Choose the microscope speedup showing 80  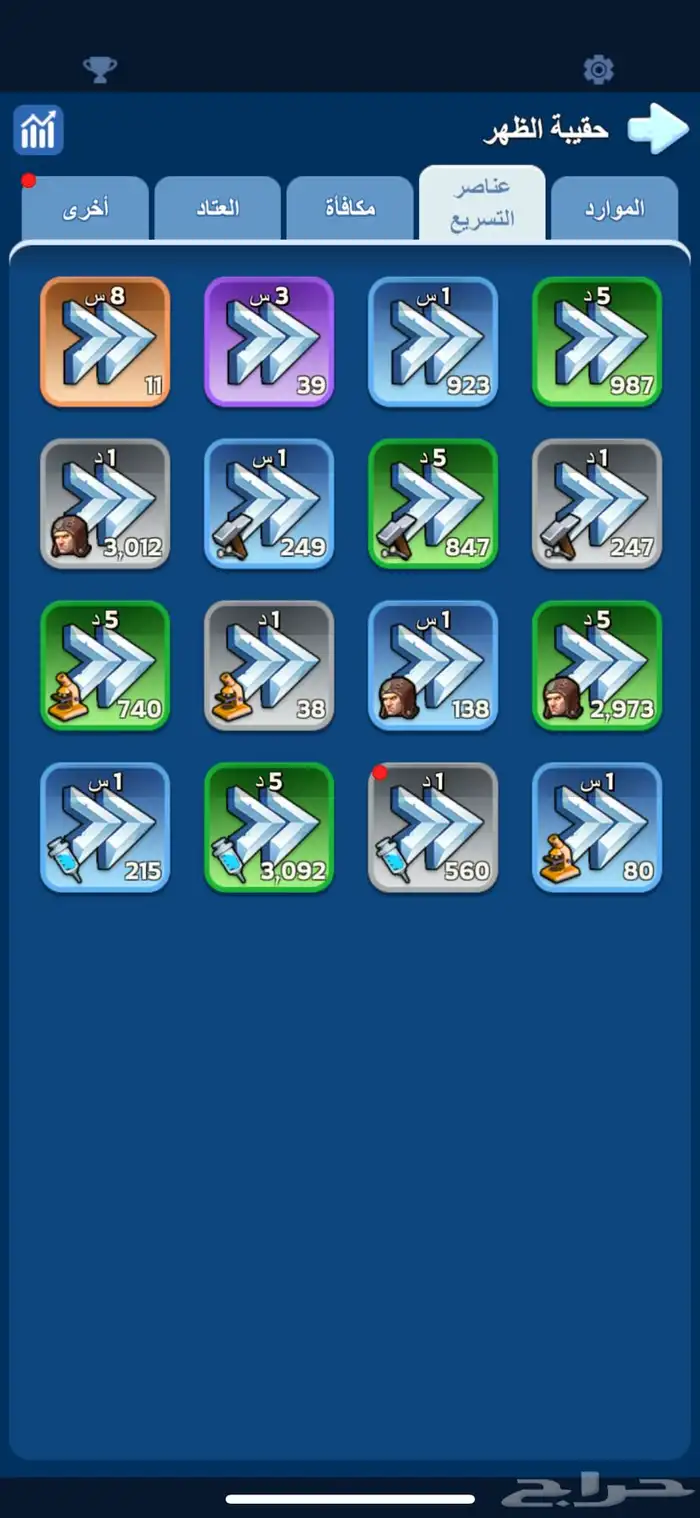click(x=597, y=828)
